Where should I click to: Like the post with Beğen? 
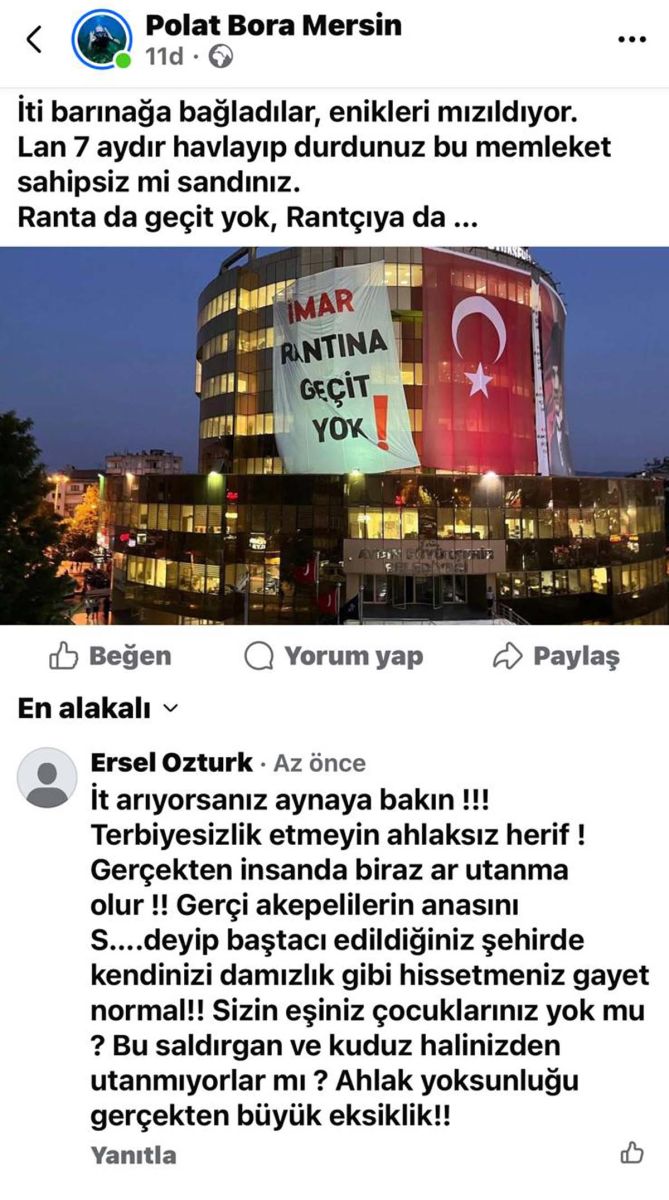click(x=111, y=656)
